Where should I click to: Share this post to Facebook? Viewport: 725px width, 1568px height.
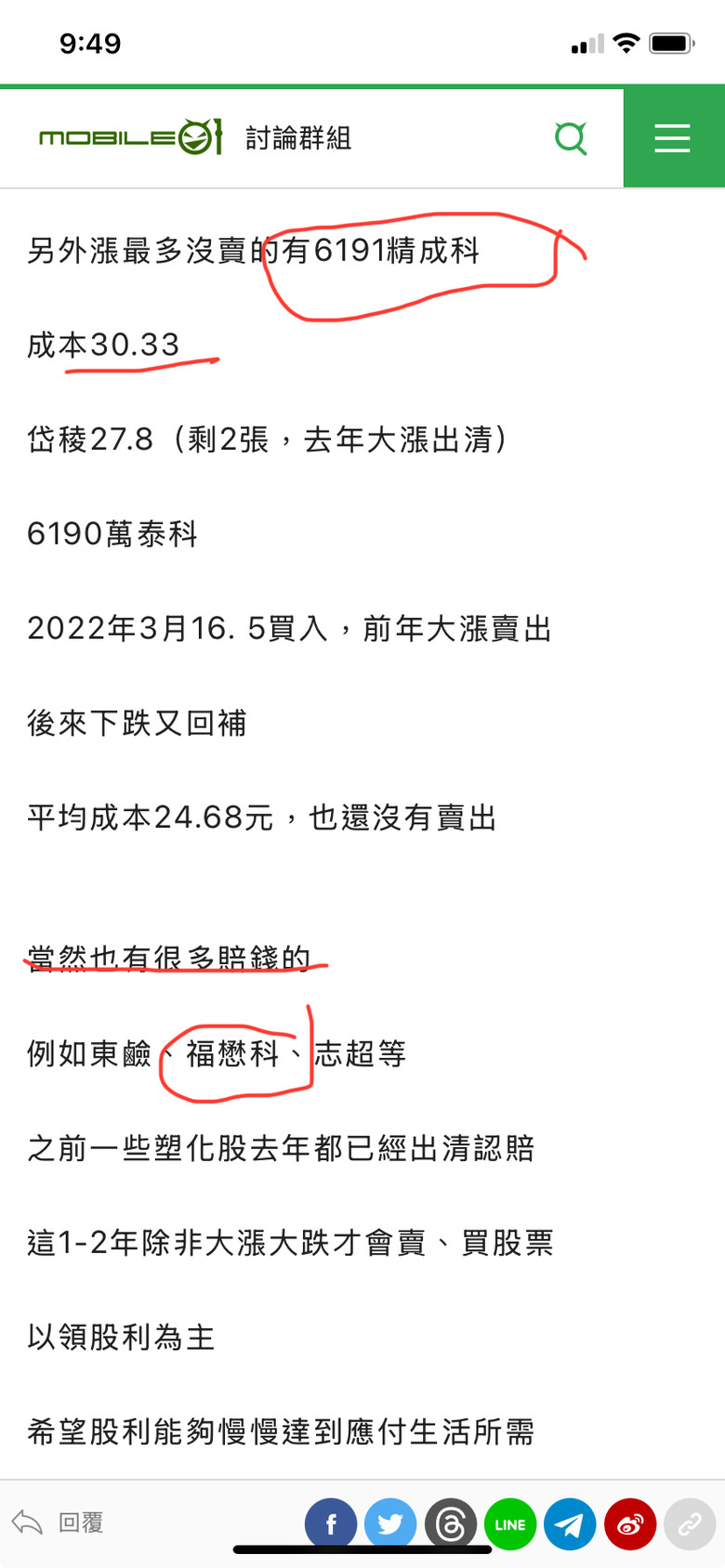(x=331, y=1524)
